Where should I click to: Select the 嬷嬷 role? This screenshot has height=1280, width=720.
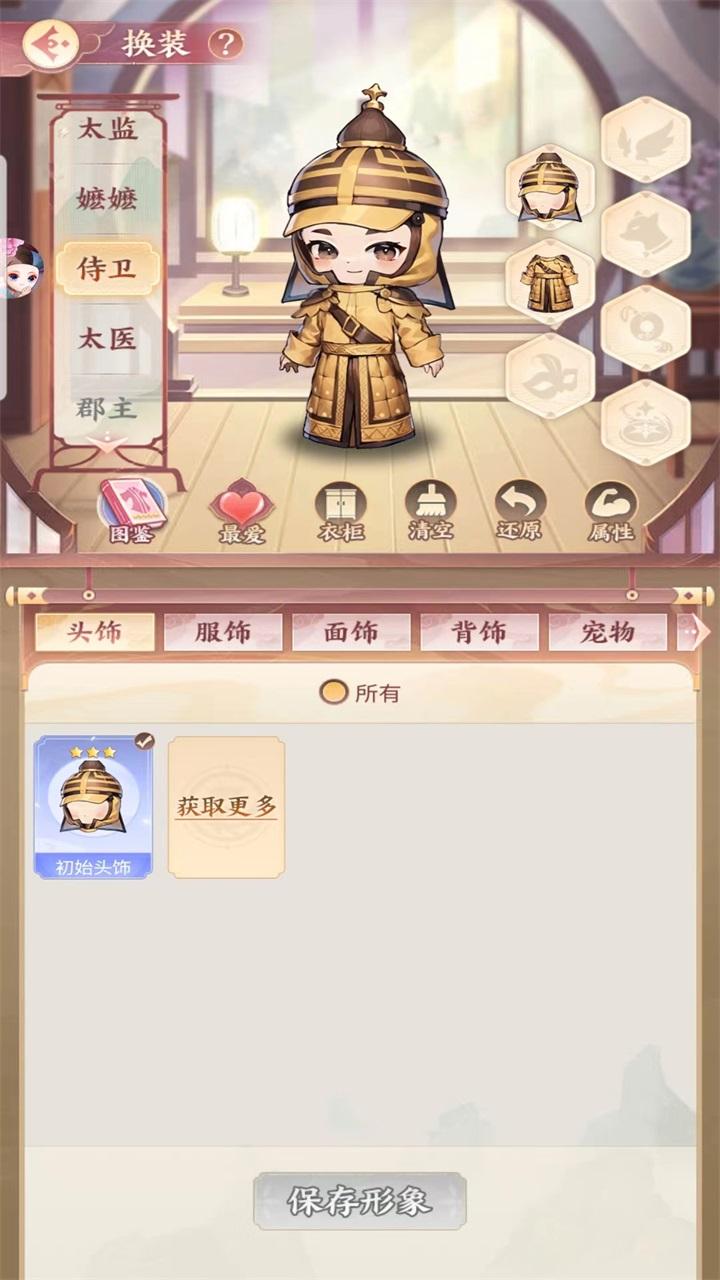(107, 198)
